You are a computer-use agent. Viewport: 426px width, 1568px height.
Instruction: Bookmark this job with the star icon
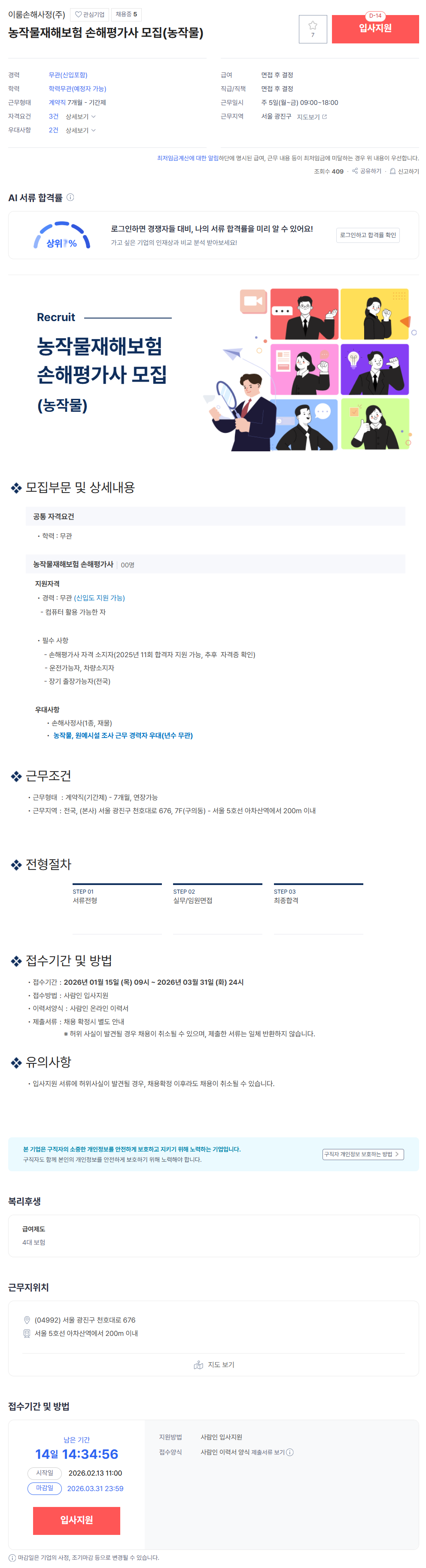(x=312, y=29)
